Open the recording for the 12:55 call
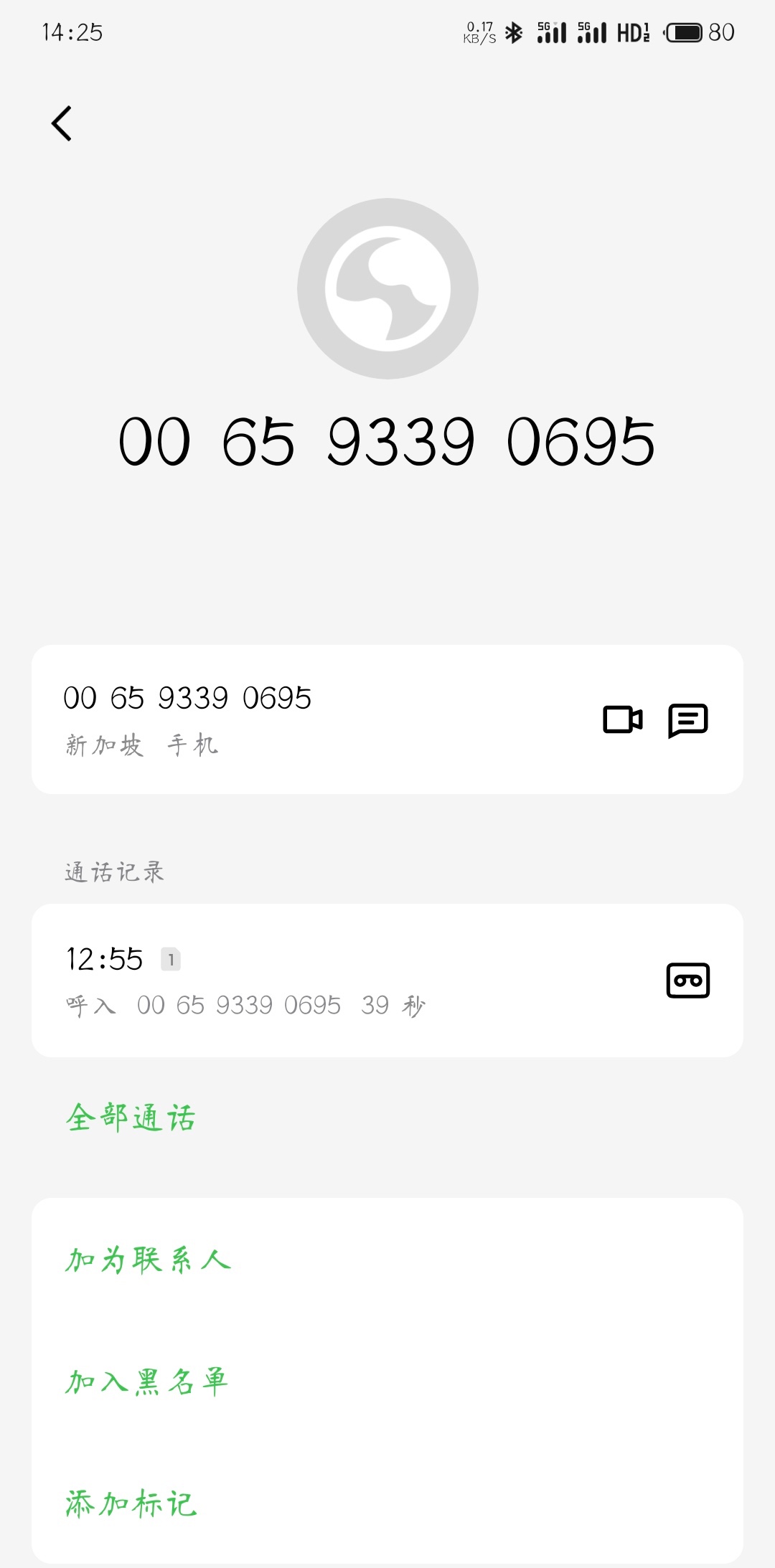Viewport: 775px width, 1568px height. click(687, 981)
